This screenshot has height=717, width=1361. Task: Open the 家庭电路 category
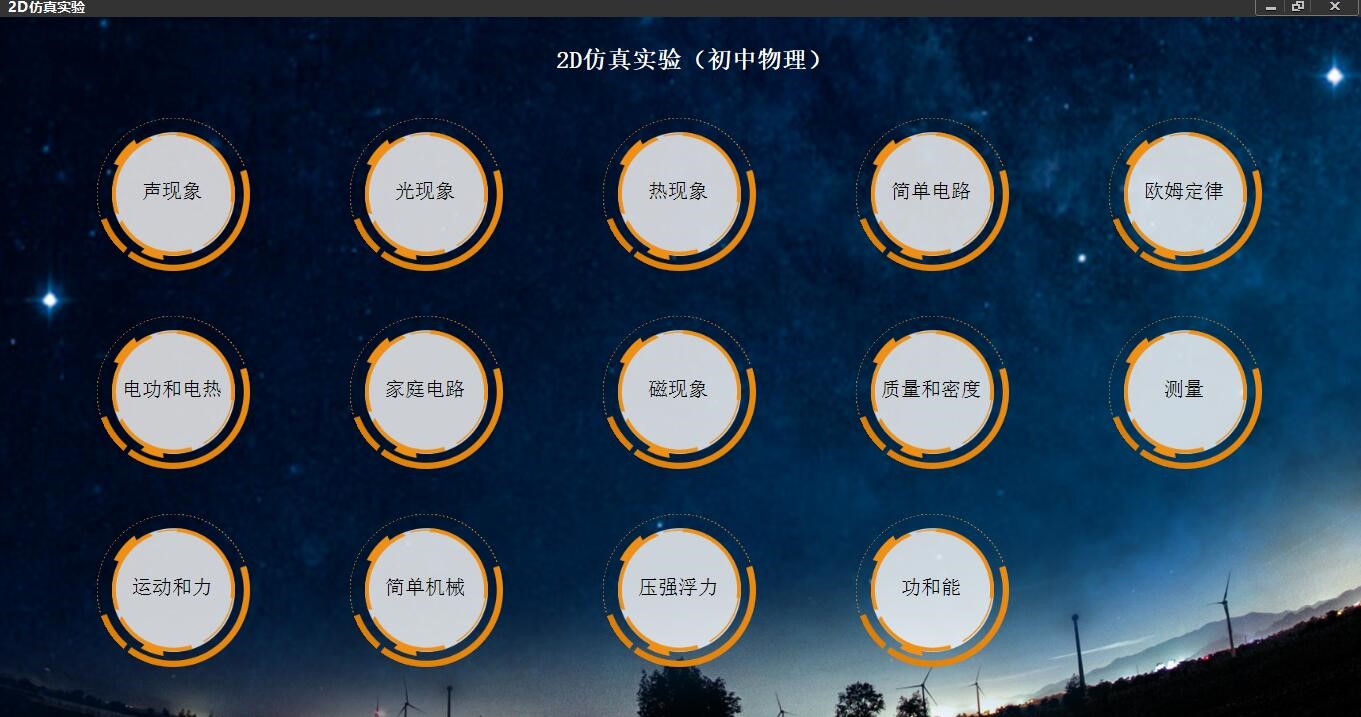point(426,389)
